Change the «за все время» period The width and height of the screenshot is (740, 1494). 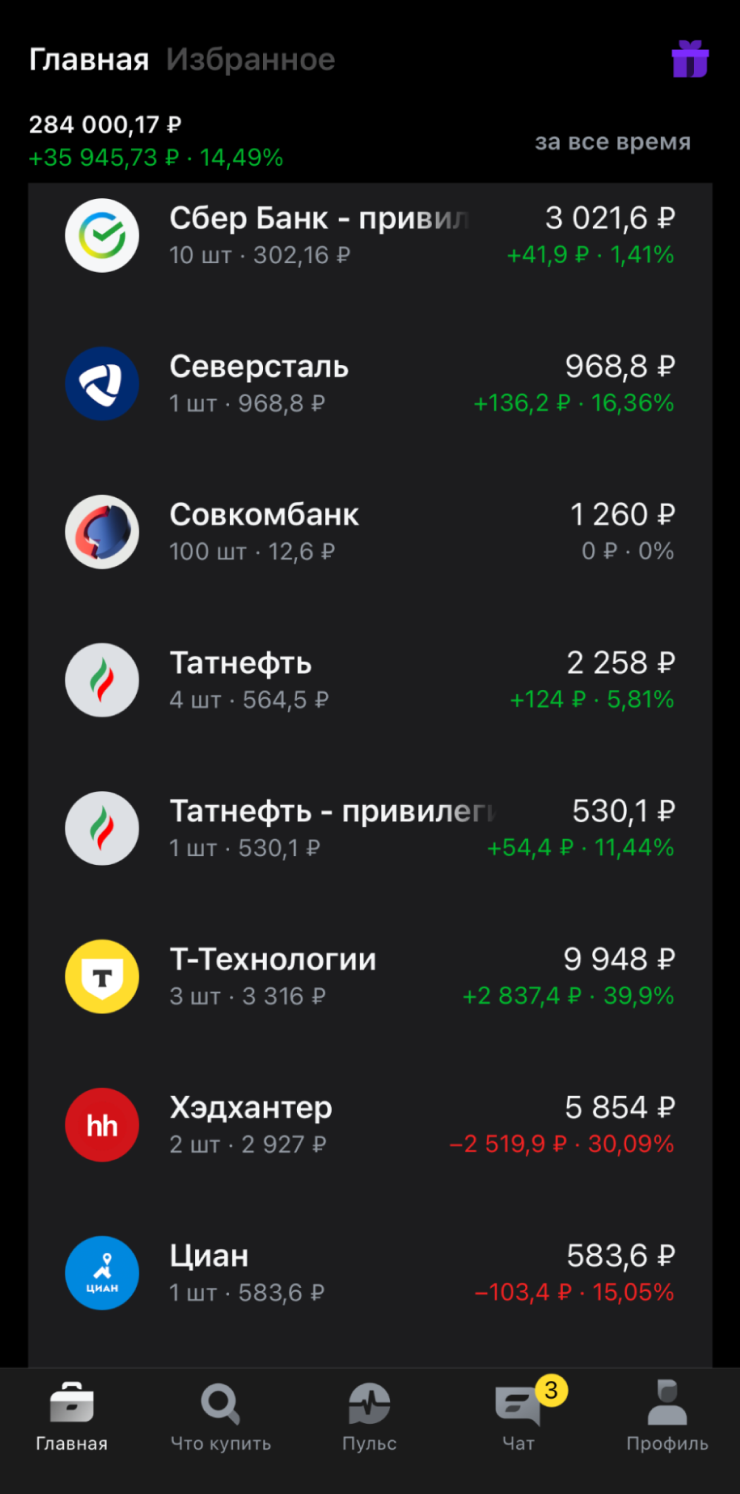(x=612, y=142)
